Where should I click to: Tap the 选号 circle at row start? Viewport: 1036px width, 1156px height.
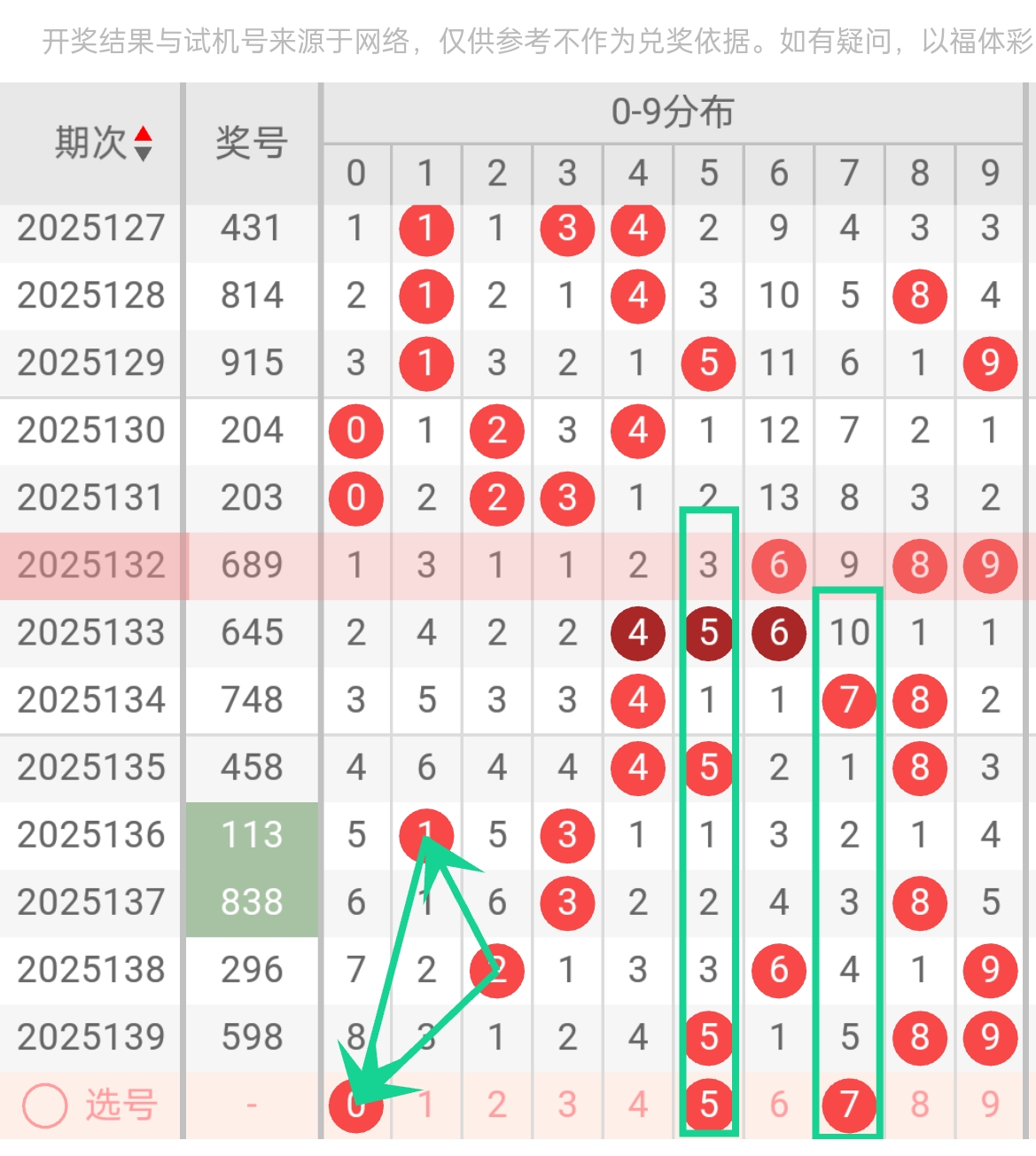(45, 1105)
